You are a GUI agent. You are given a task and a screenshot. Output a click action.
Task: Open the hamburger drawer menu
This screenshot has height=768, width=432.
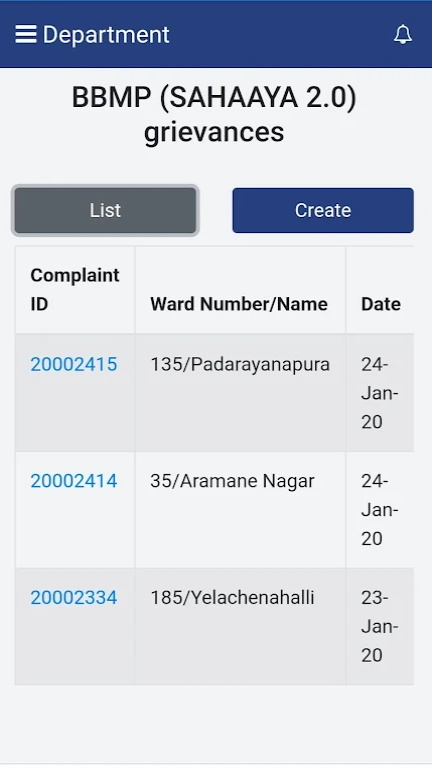pyautogui.click(x=25, y=35)
